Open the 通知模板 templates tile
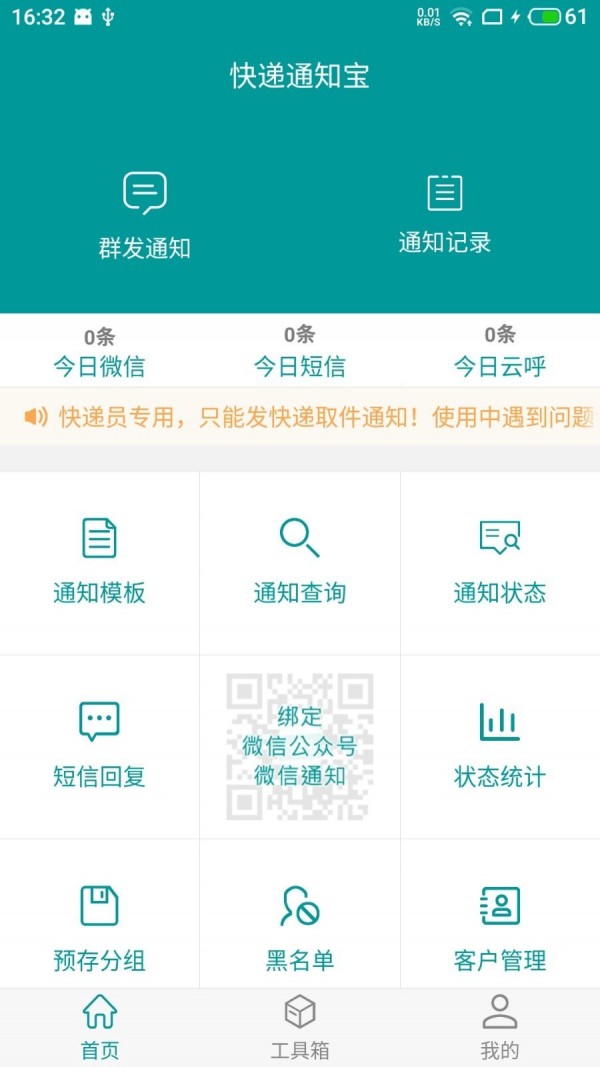600x1067 pixels. (99, 562)
